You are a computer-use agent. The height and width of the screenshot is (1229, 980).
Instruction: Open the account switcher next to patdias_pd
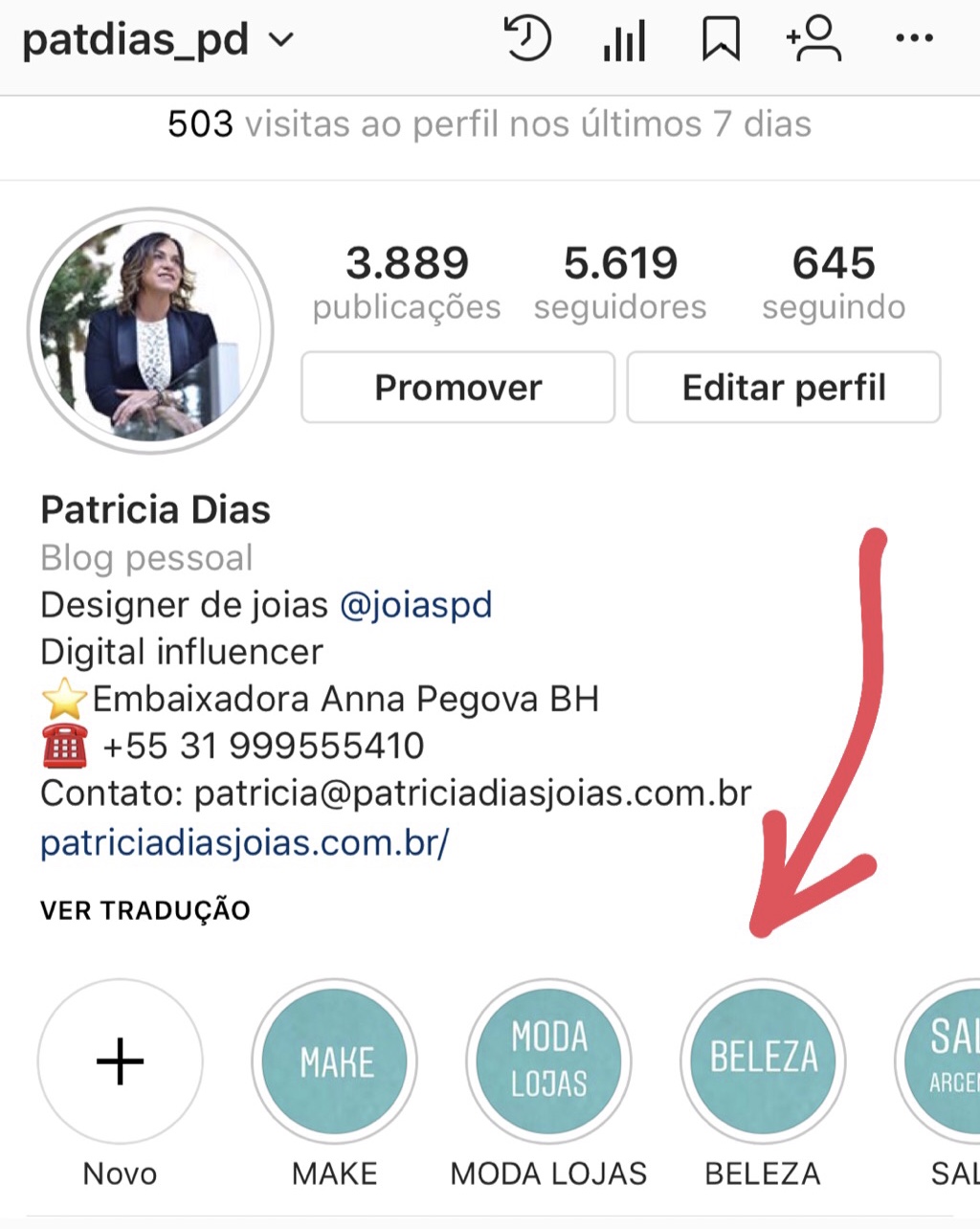point(281,40)
